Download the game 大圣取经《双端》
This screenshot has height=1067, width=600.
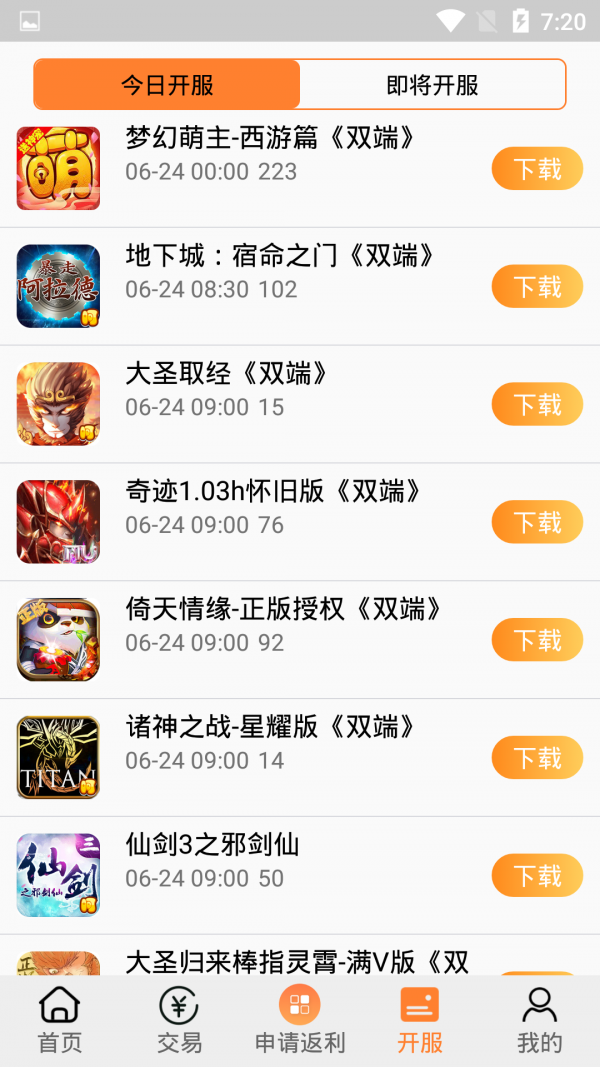[537, 405]
